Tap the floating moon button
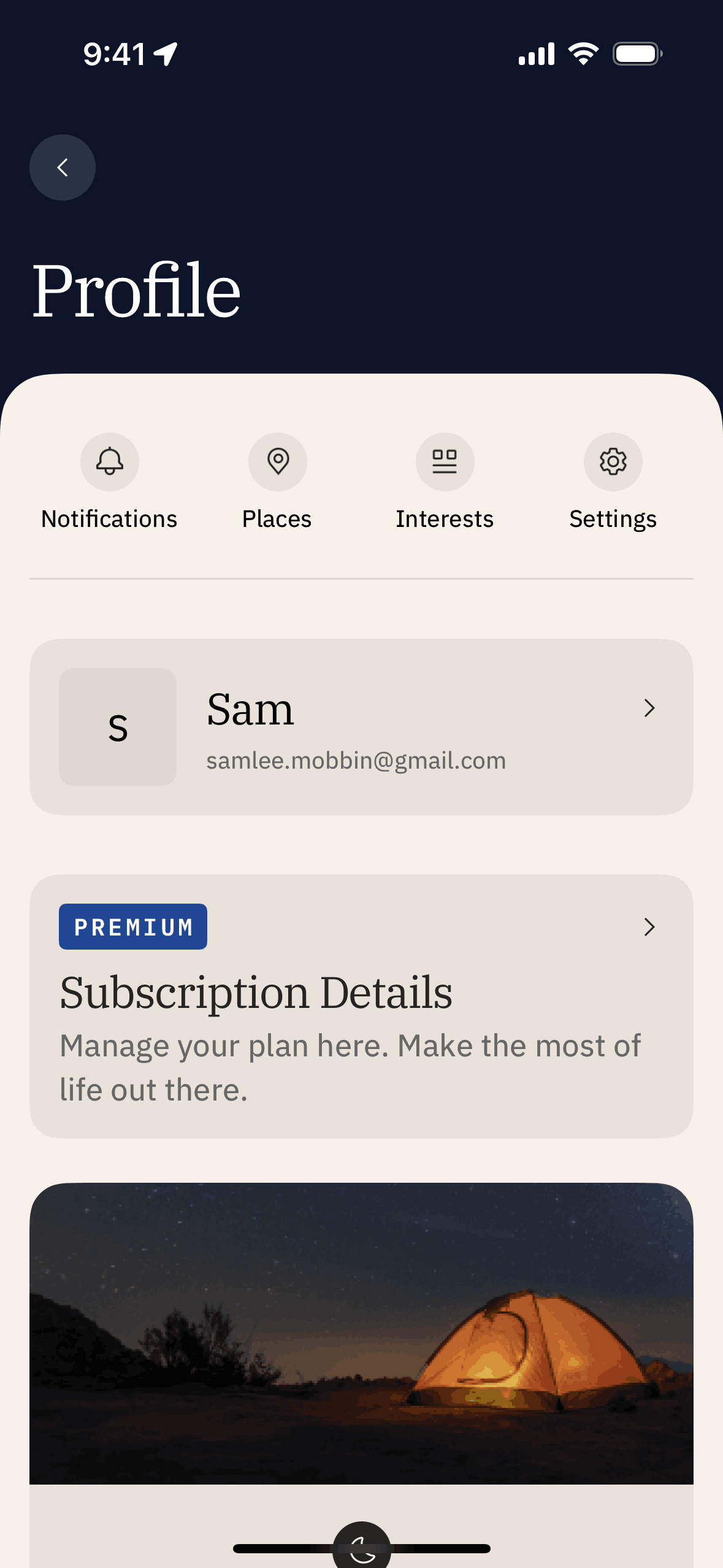Screen dimensions: 723x1568 (362, 1546)
